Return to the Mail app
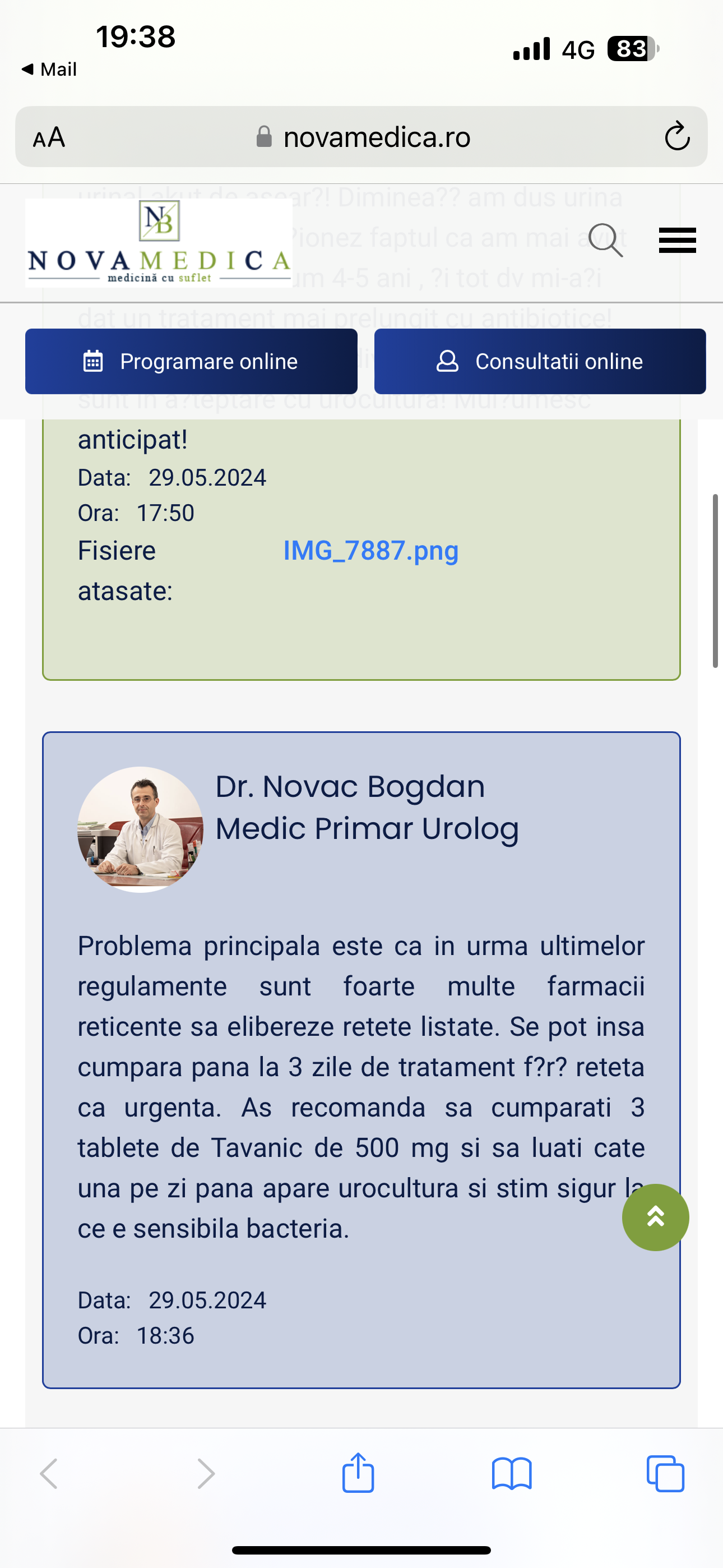The height and width of the screenshot is (1568, 723). click(49, 70)
